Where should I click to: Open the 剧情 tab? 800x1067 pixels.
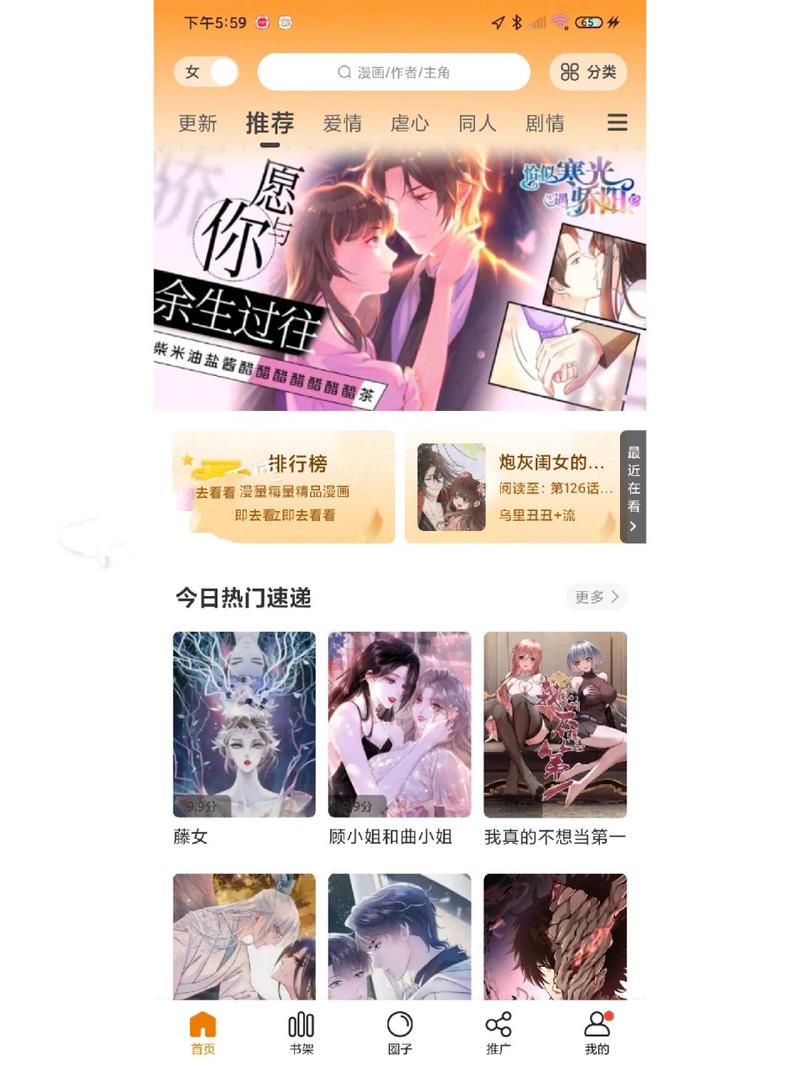(x=545, y=123)
